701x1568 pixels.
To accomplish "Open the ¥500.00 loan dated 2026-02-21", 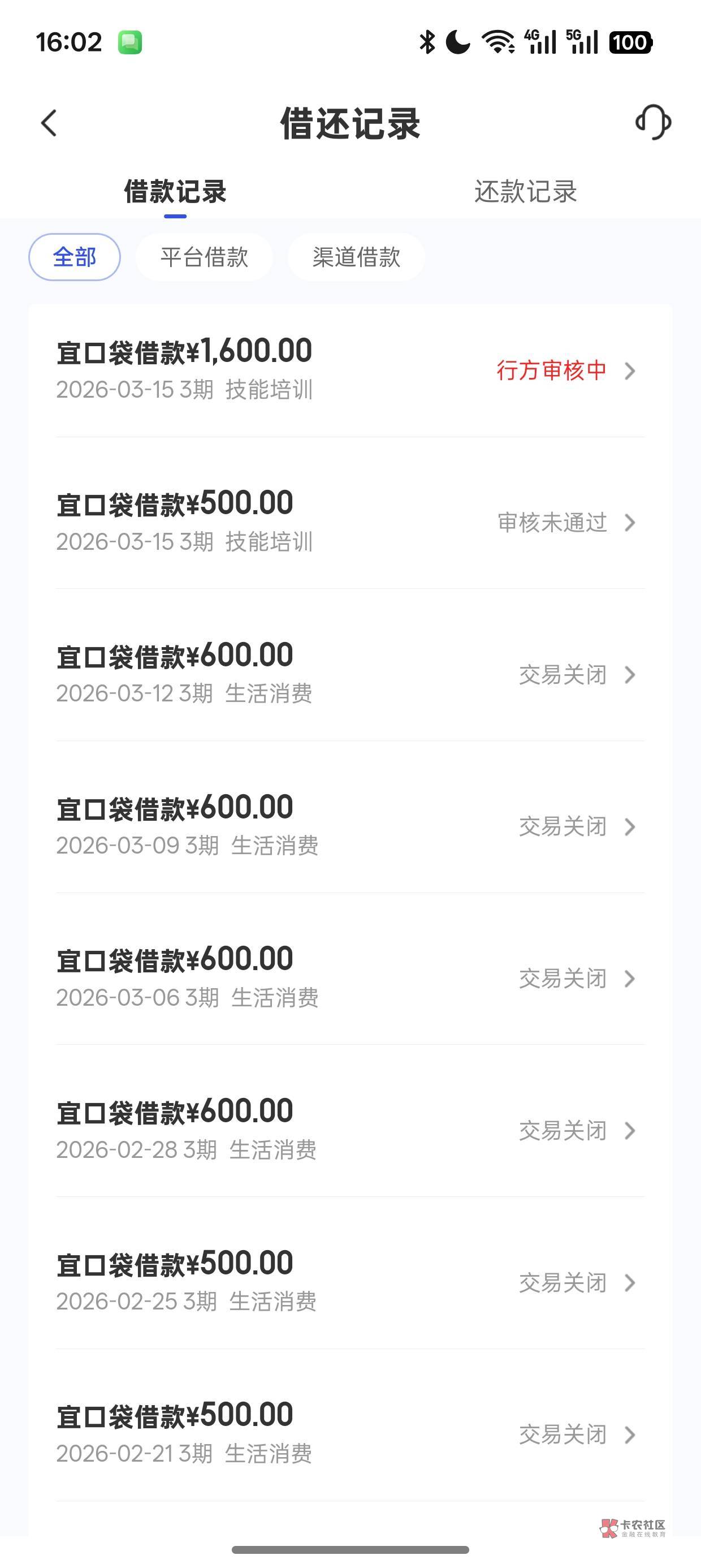I will (x=350, y=1434).
